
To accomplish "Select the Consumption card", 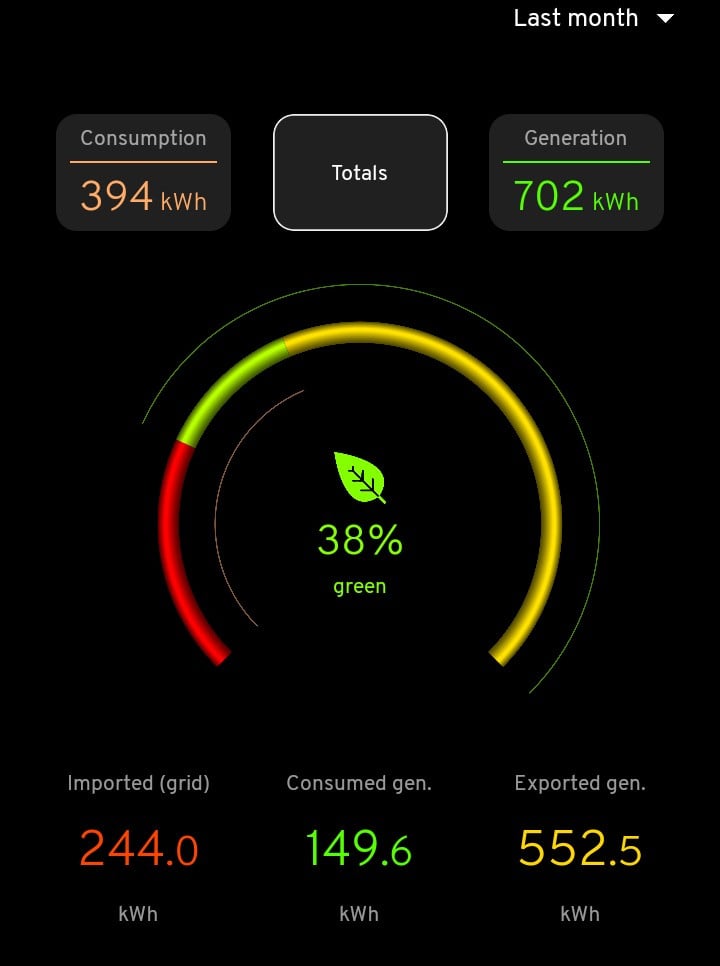I will click(143, 173).
